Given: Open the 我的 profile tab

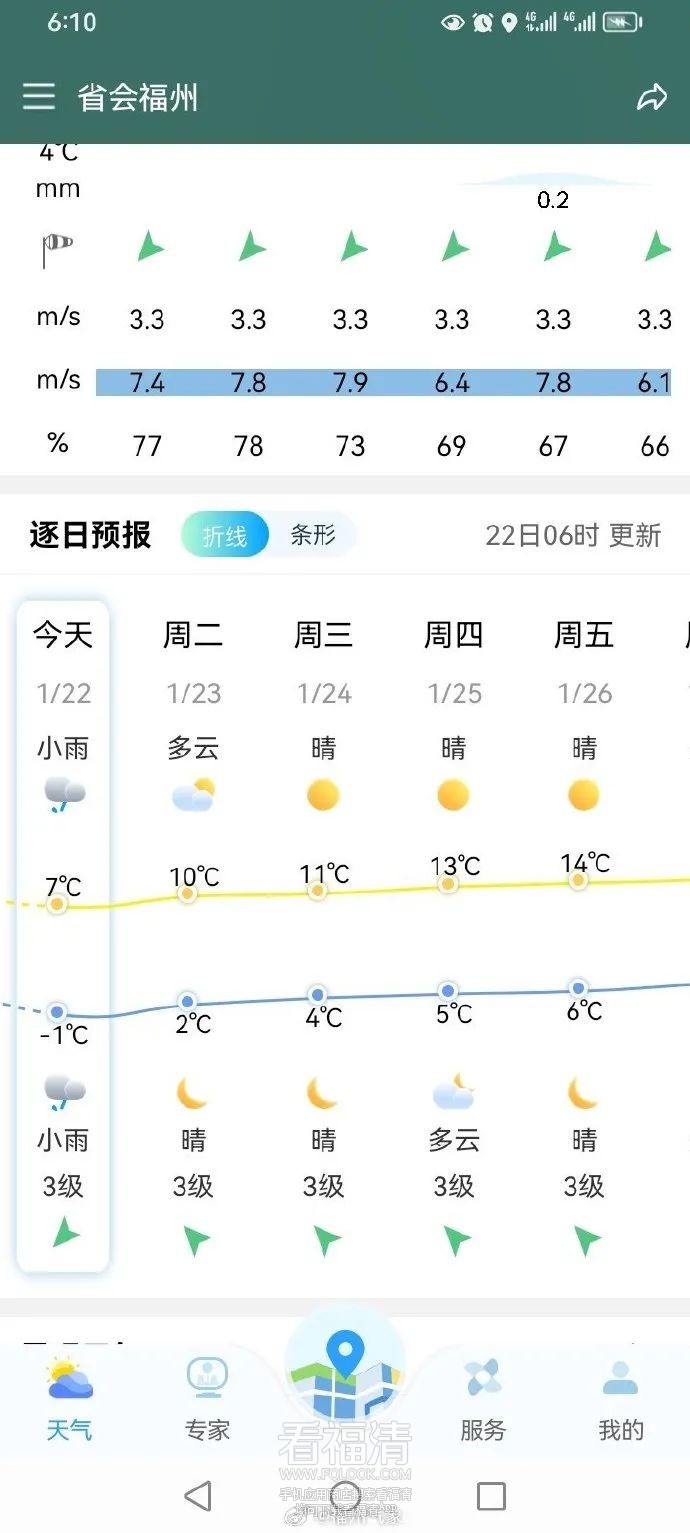Looking at the screenshot, I should click(x=621, y=1398).
